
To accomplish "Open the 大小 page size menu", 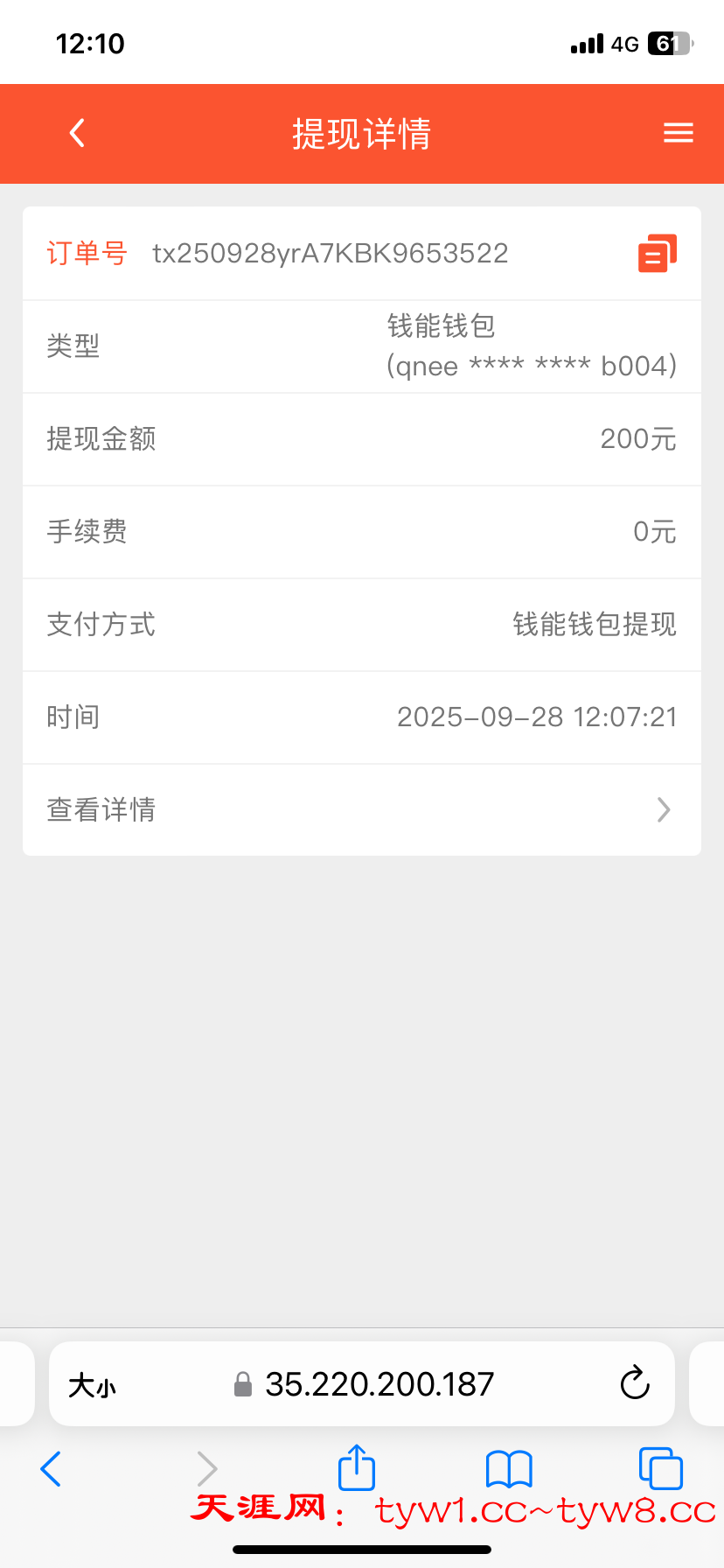I will (92, 1383).
